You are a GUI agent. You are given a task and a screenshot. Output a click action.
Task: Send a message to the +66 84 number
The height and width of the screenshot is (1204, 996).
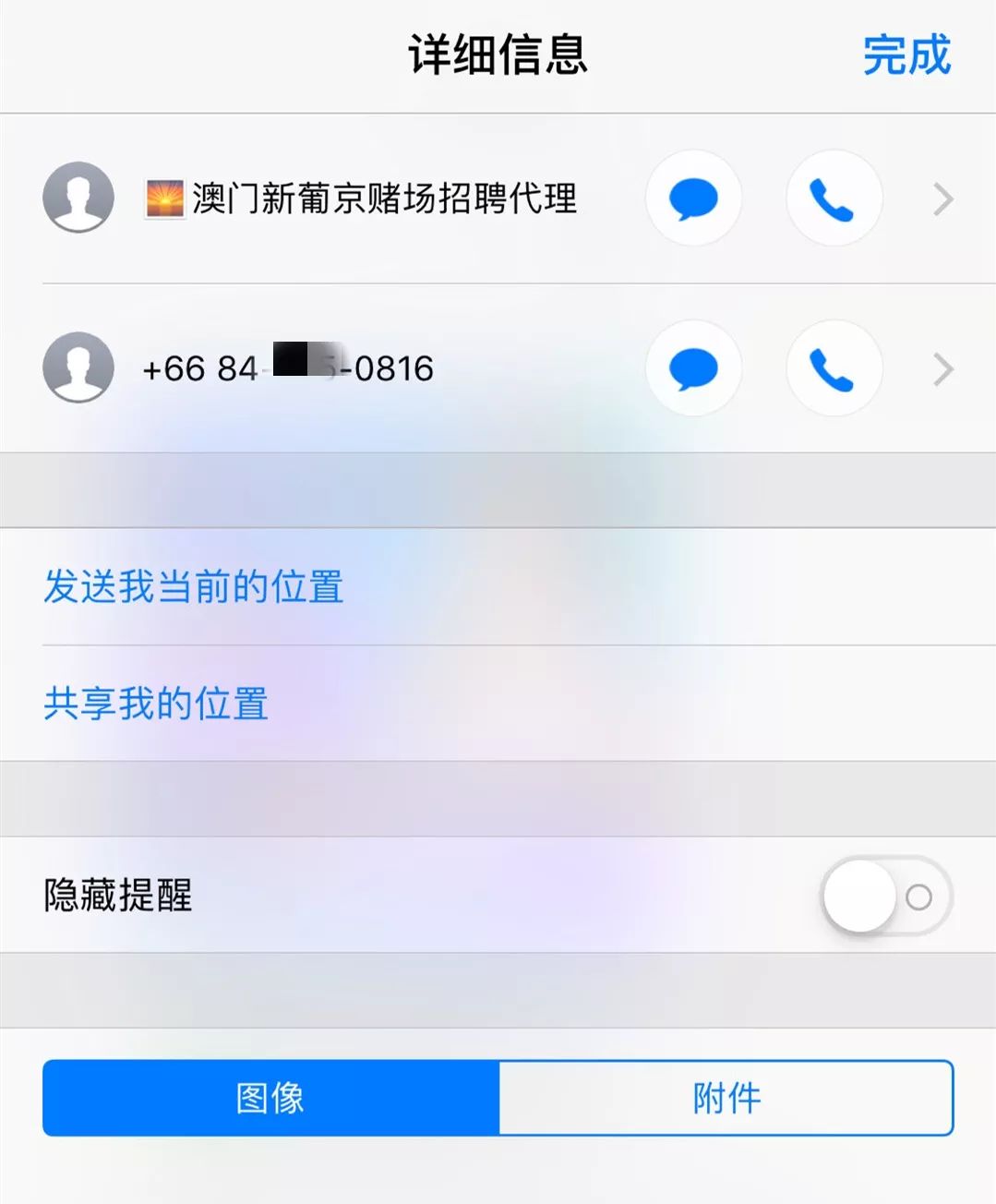tap(693, 368)
